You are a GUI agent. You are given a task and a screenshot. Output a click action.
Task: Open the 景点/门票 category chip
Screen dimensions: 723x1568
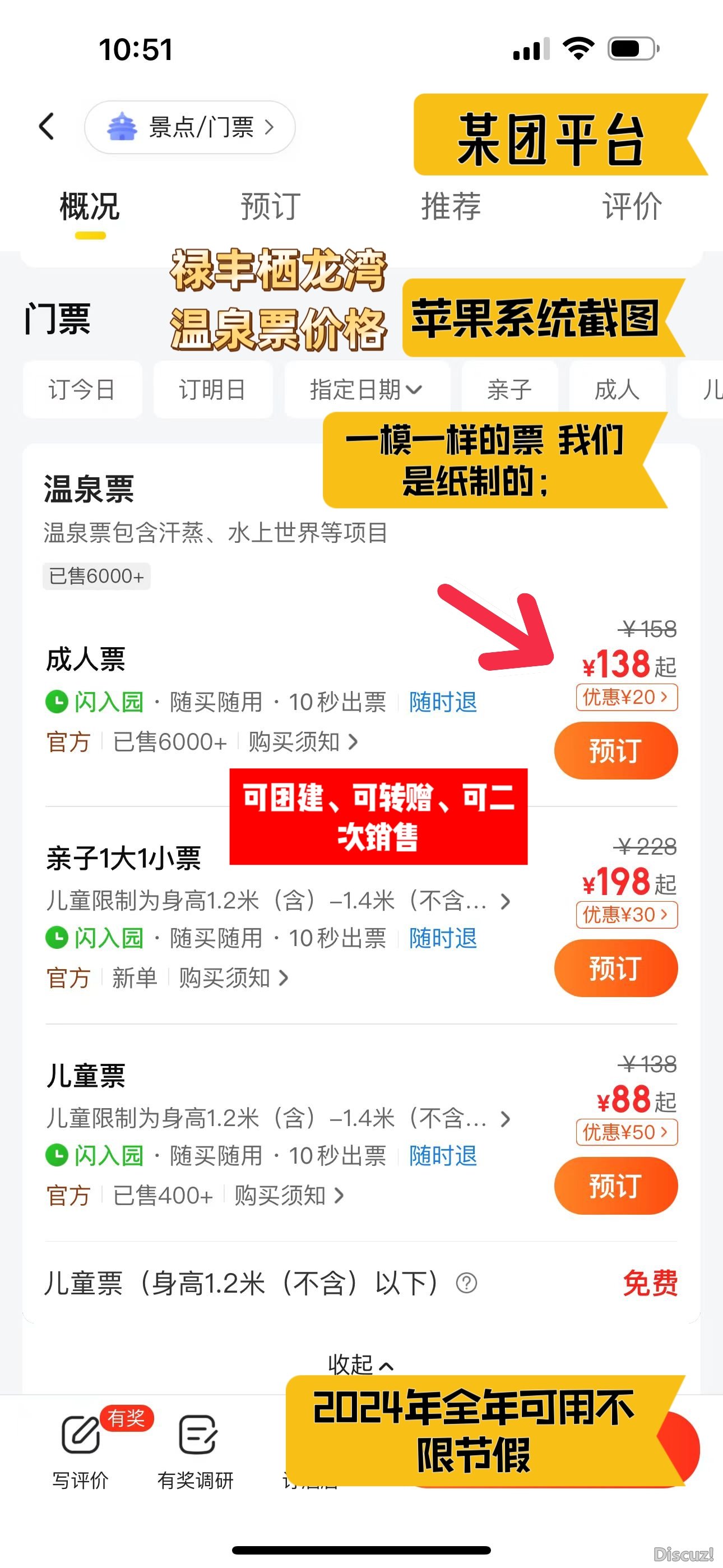190,127
